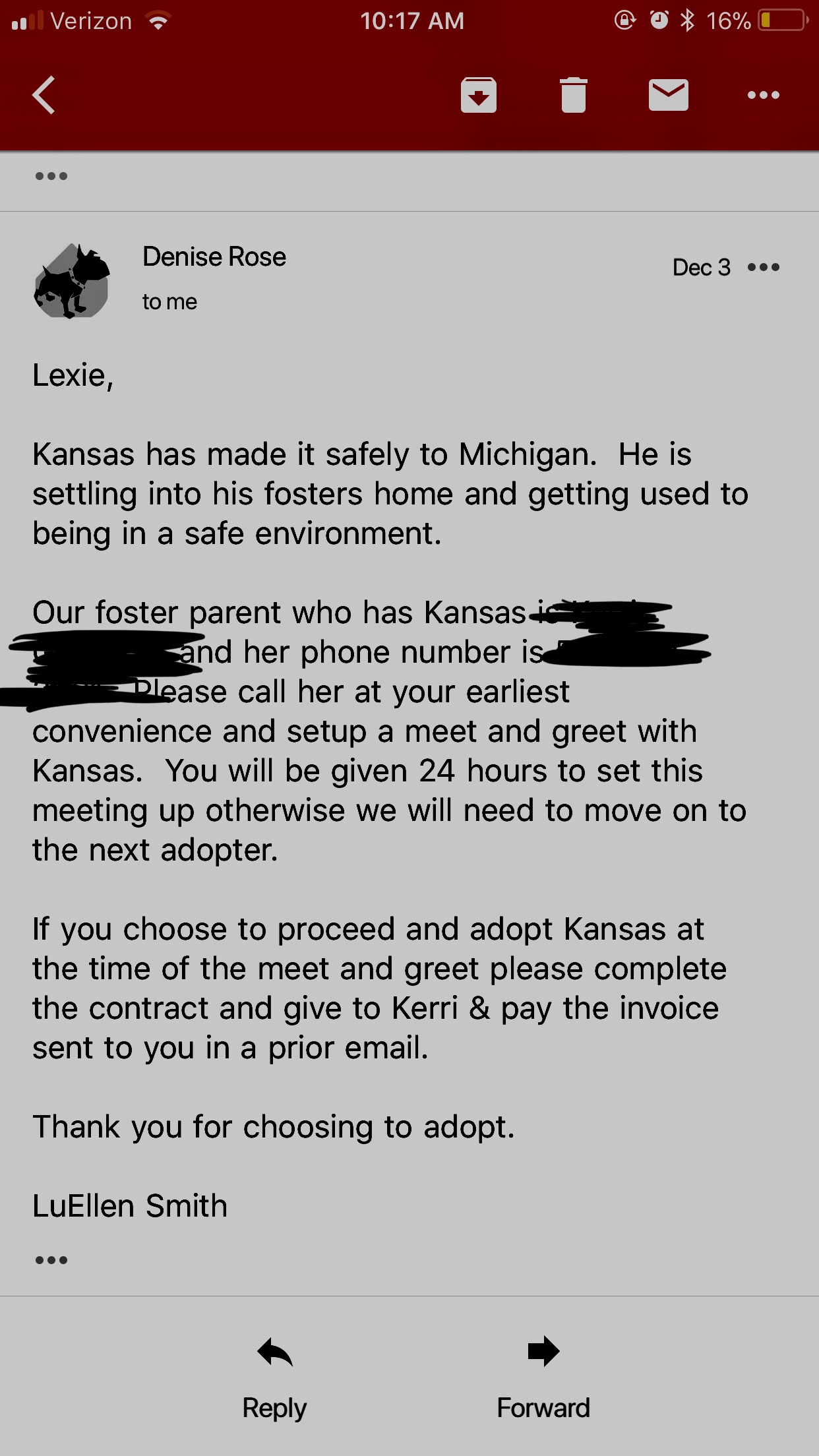Forward this email
The width and height of the screenshot is (819, 1456).
pyautogui.click(x=543, y=1378)
